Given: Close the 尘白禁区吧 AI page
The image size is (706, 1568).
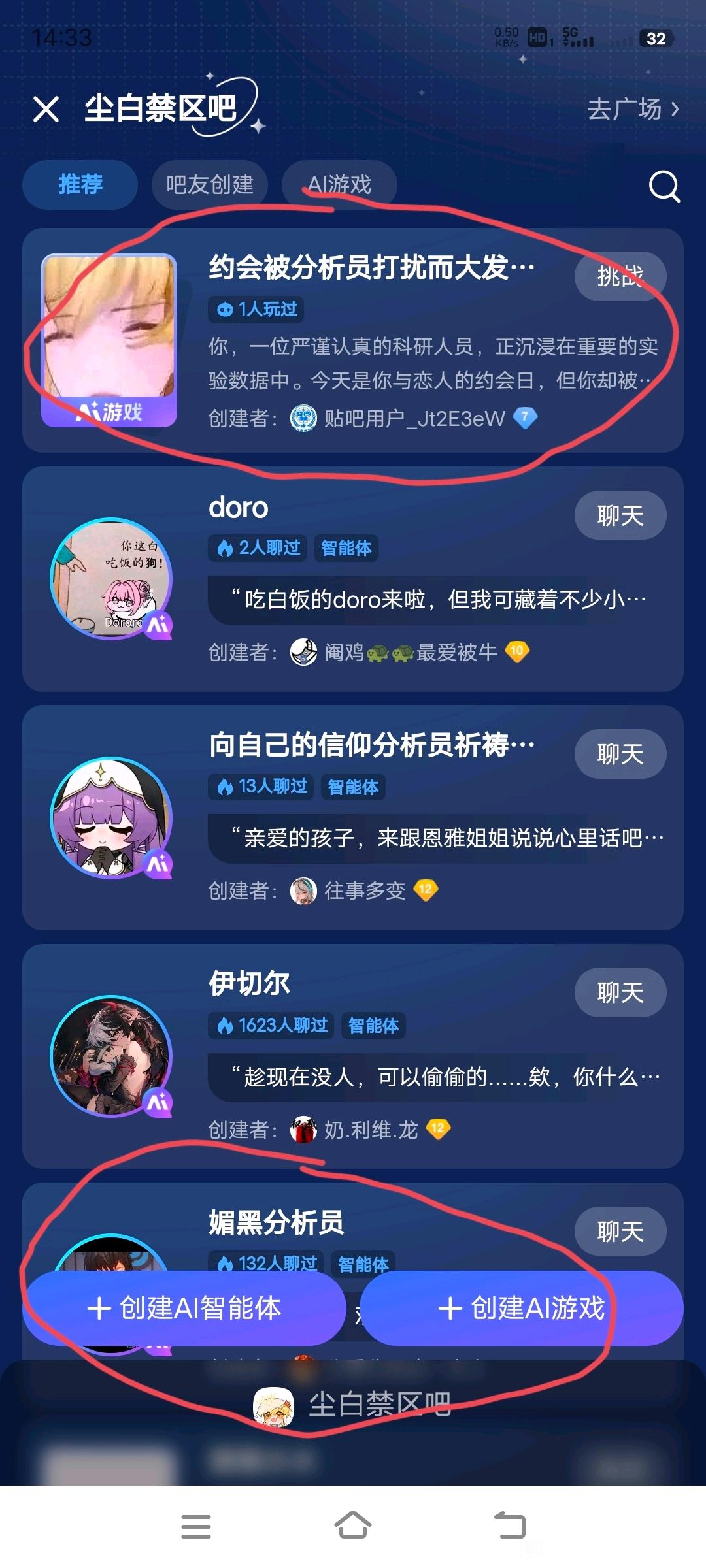Looking at the screenshot, I should (x=46, y=108).
